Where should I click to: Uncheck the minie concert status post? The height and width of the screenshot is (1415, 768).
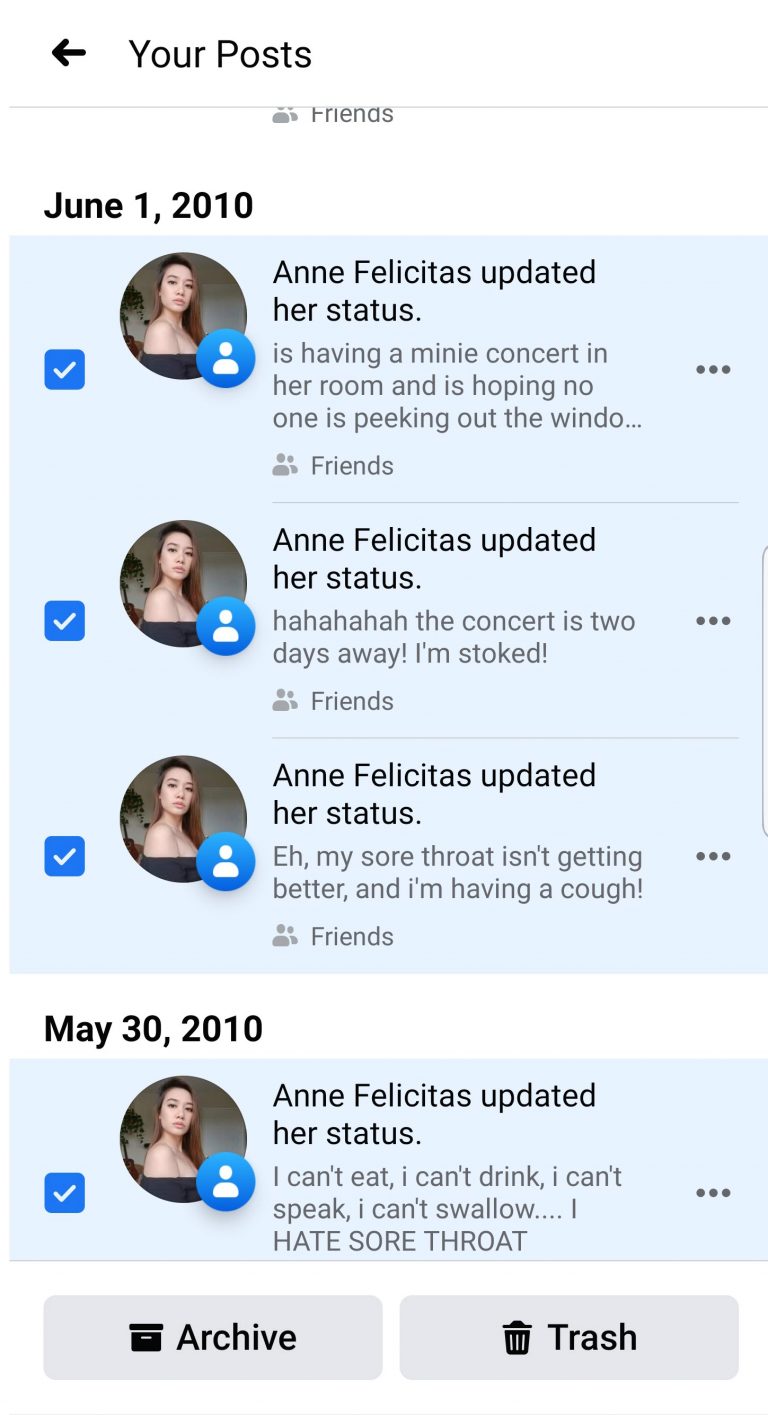[x=64, y=370]
